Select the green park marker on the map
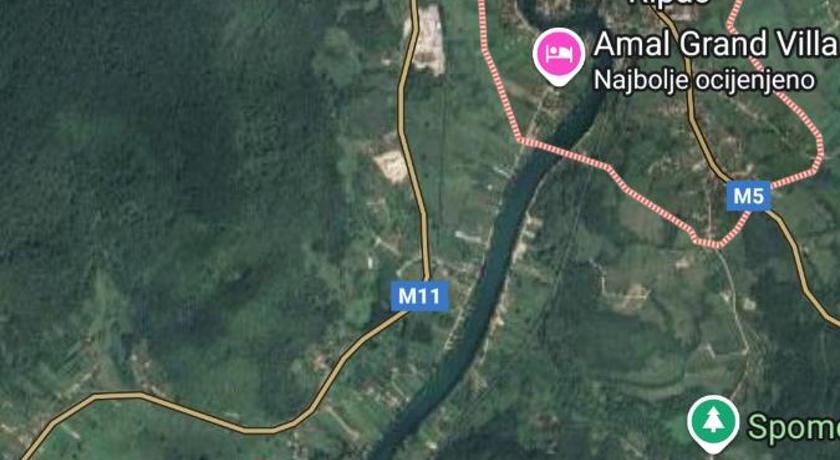This screenshot has height=460, width=840. click(x=713, y=423)
